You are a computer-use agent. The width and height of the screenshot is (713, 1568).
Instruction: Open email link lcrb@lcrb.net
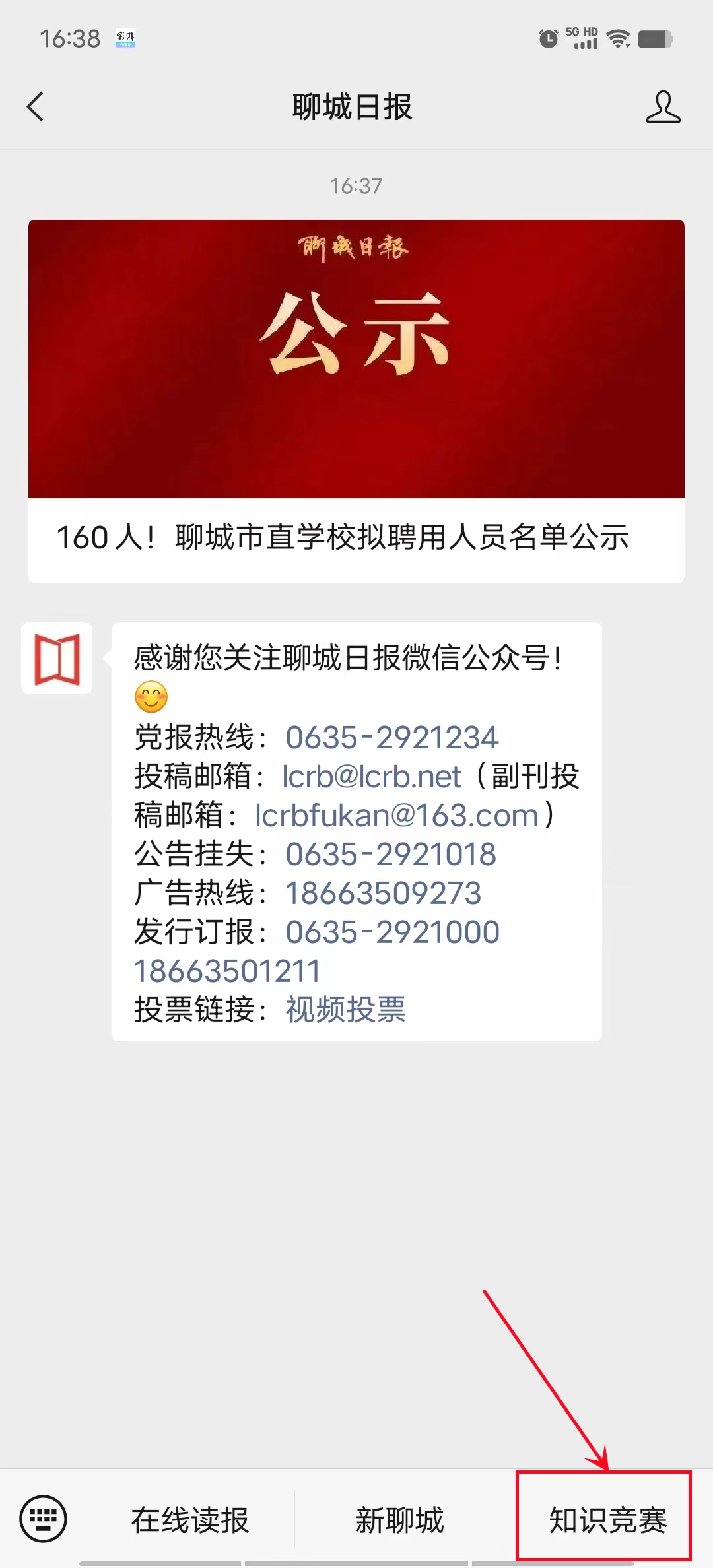pos(371,776)
